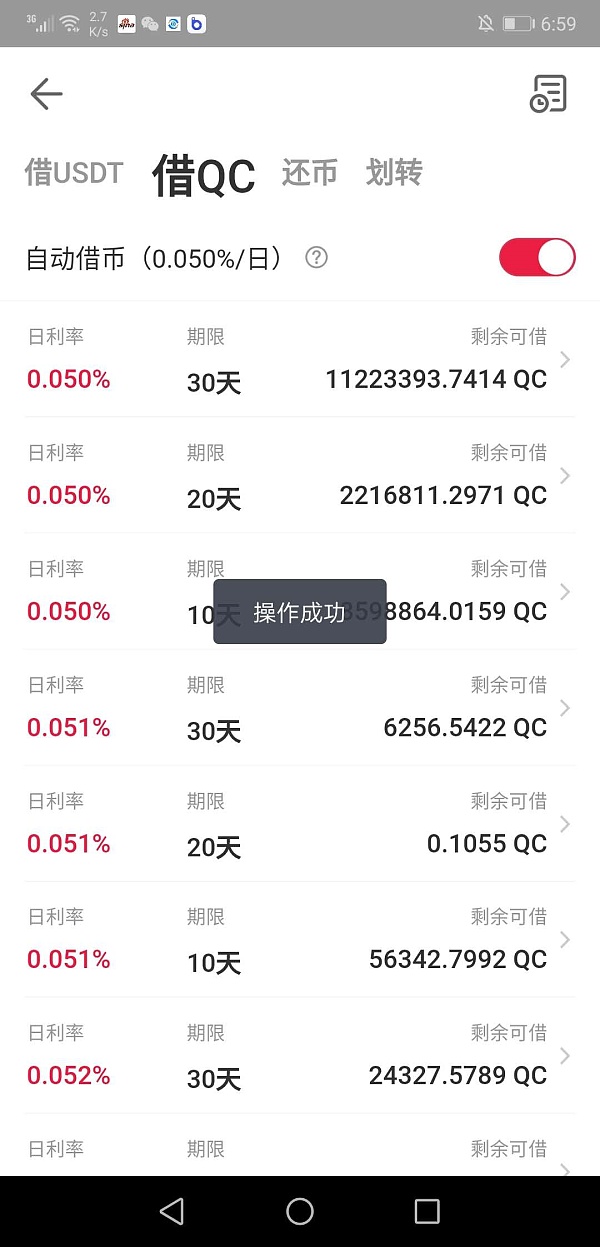This screenshot has width=600, height=1247.
Task: Switch to the 借USDT tab
Action: (x=74, y=173)
